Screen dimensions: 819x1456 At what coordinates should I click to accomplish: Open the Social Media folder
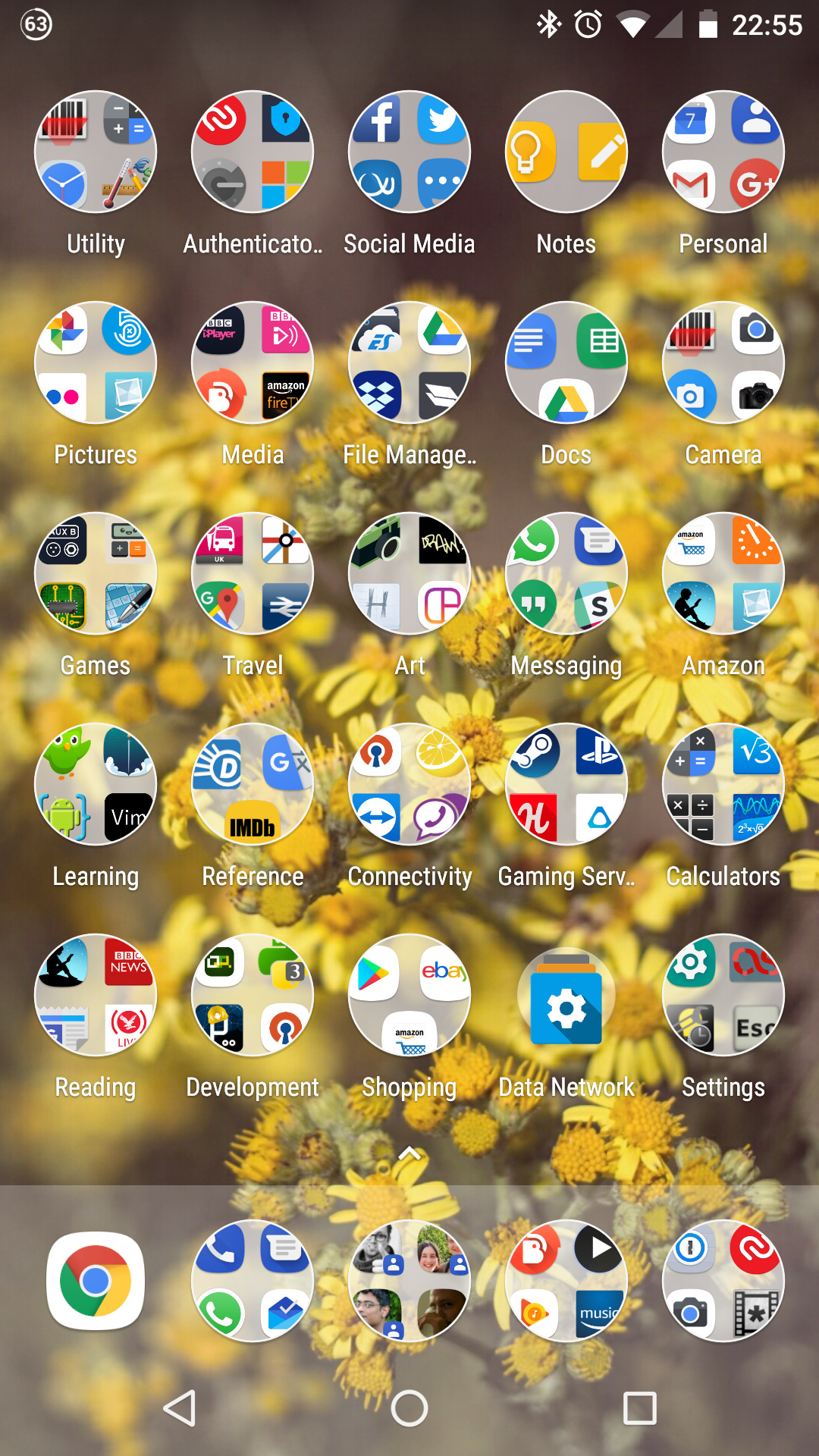pyautogui.click(x=409, y=152)
